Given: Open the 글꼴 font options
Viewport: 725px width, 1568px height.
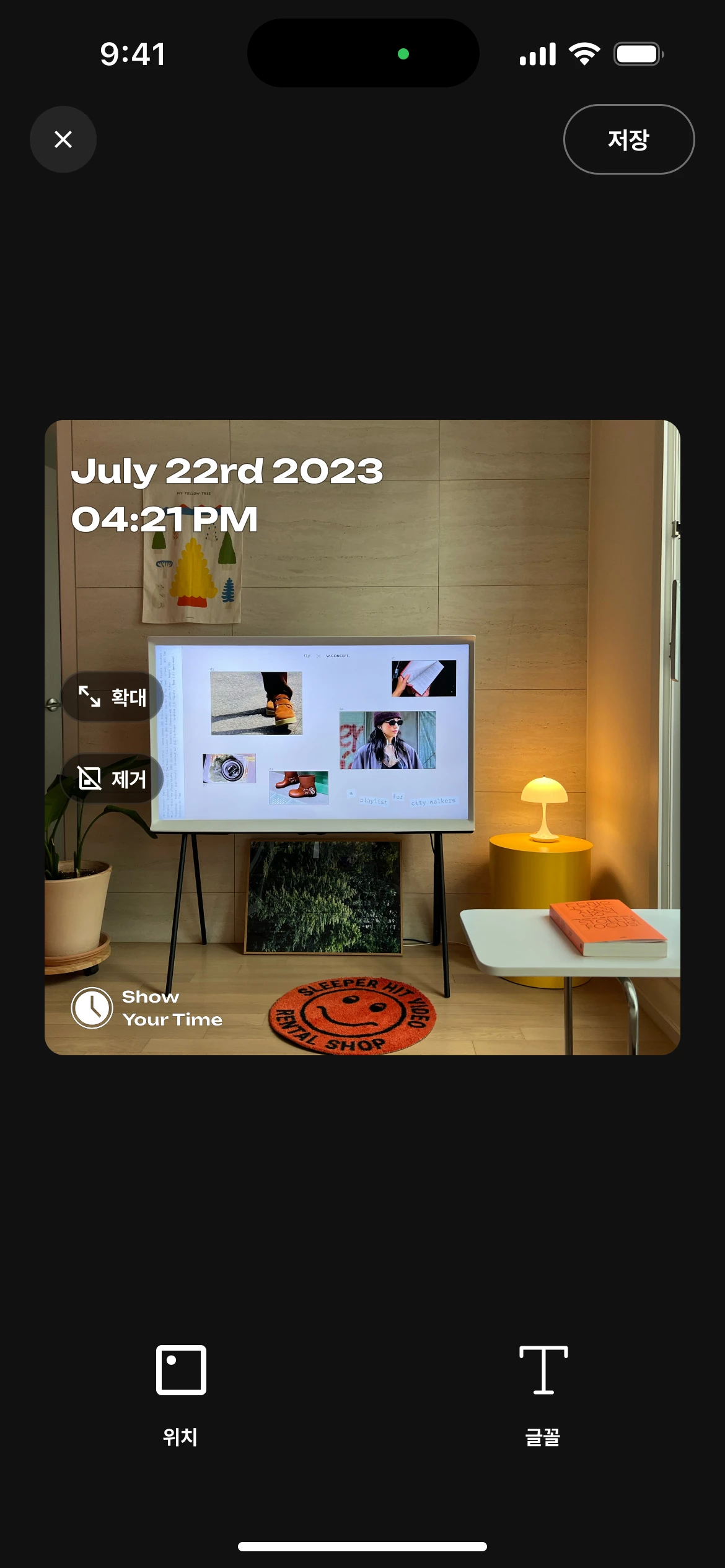Looking at the screenshot, I should click(x=543, y=1393).
